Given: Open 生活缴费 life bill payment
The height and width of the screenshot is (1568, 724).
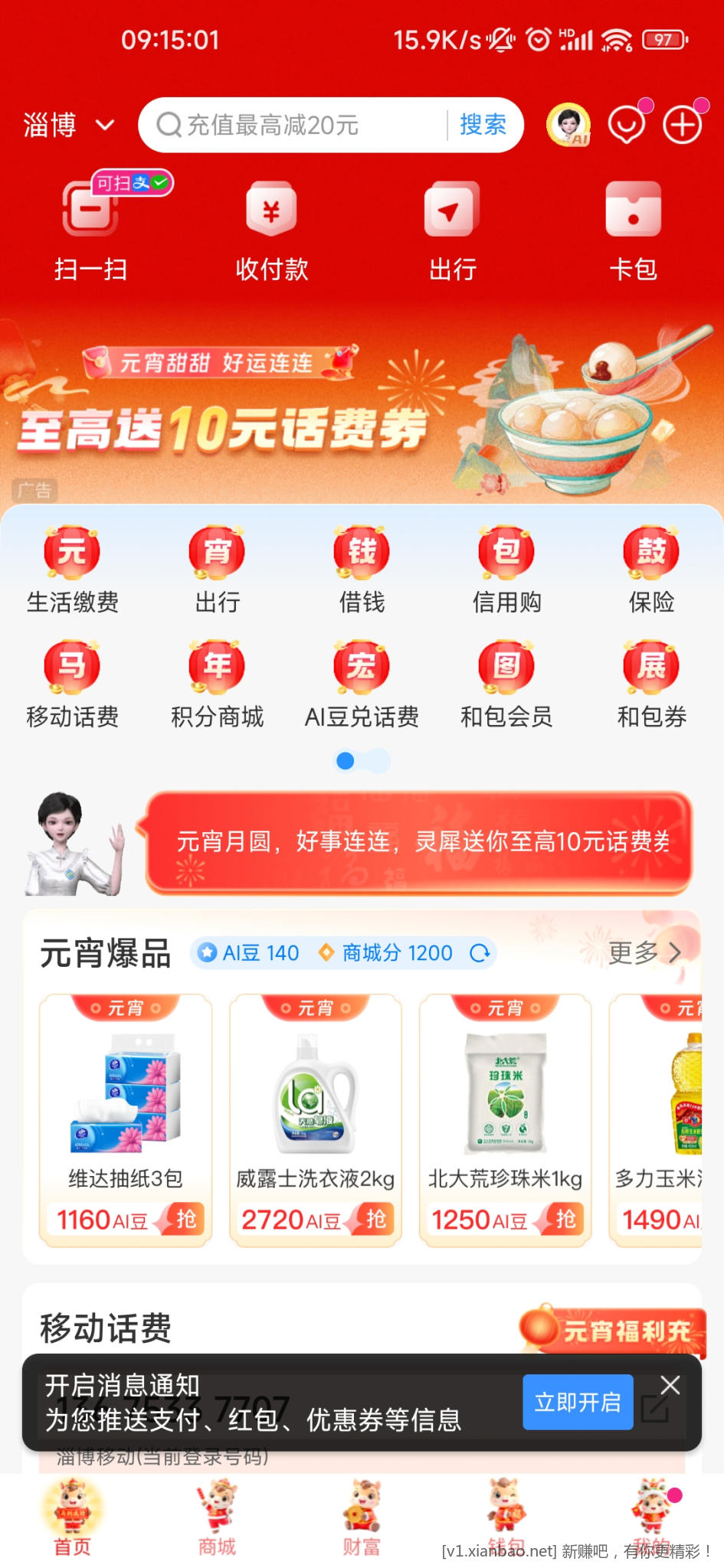Looking at the screenshot, I should [x=72, y=567].
